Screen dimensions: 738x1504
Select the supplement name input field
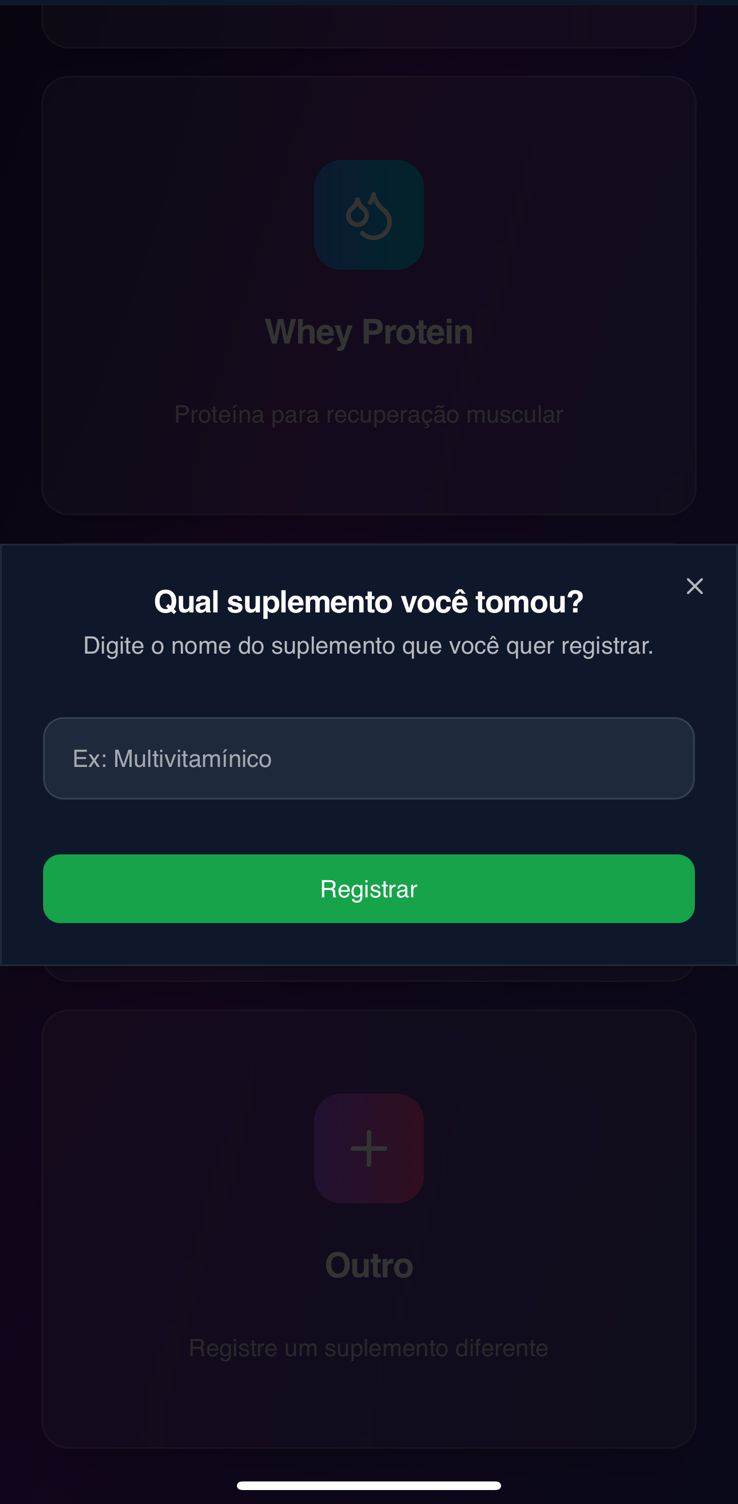point(369,758)
